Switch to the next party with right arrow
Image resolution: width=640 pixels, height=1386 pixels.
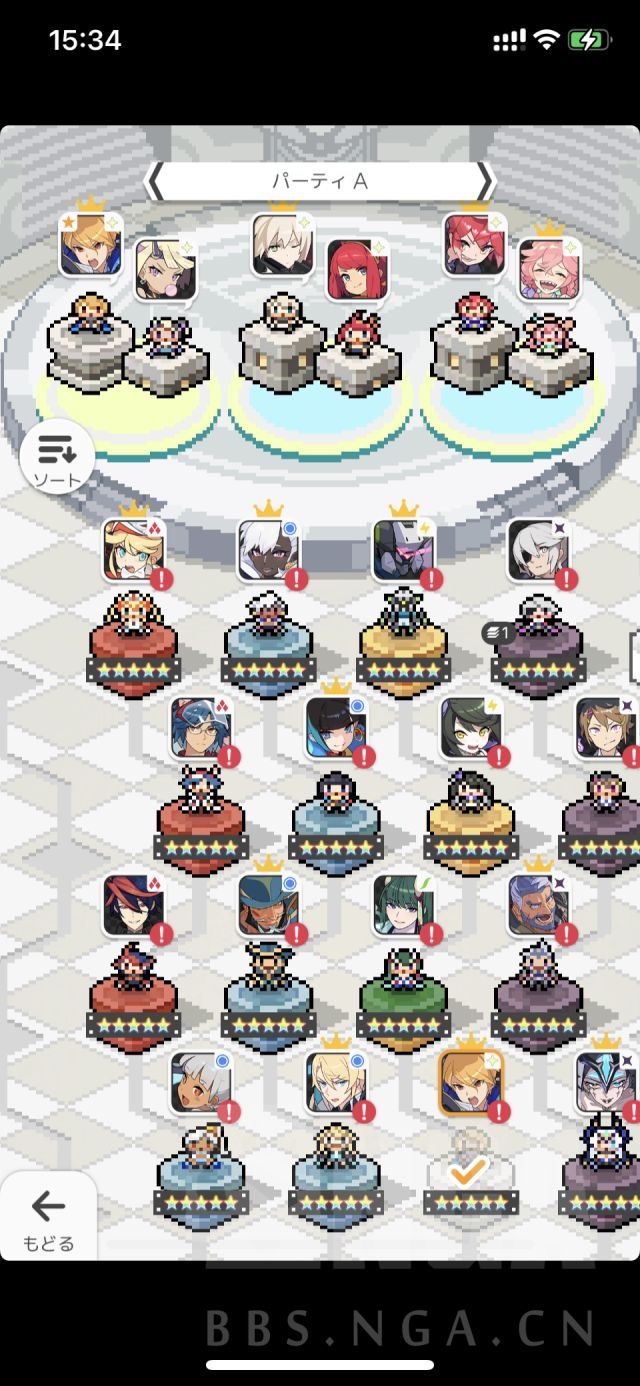tap(483, 182)
